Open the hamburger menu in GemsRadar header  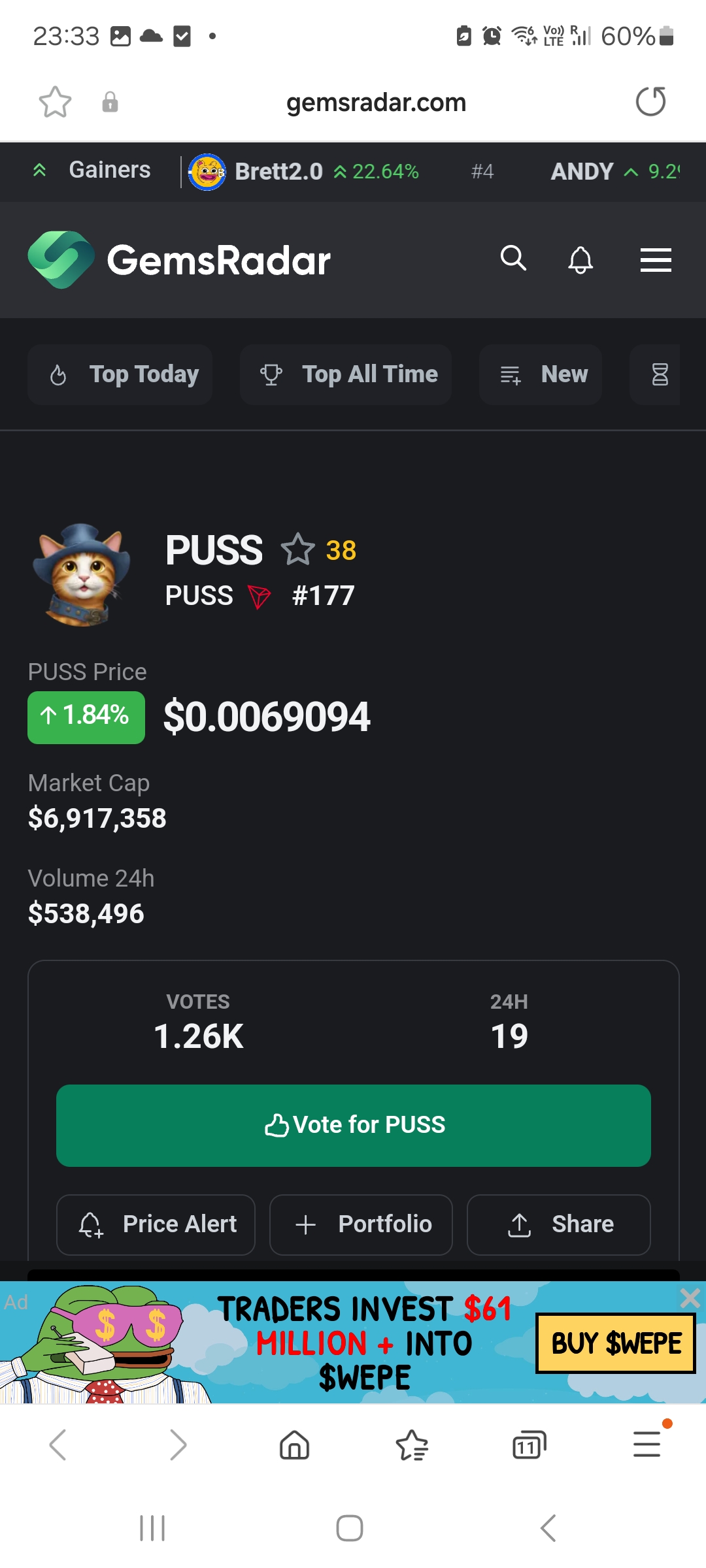(x=656, y=260)
